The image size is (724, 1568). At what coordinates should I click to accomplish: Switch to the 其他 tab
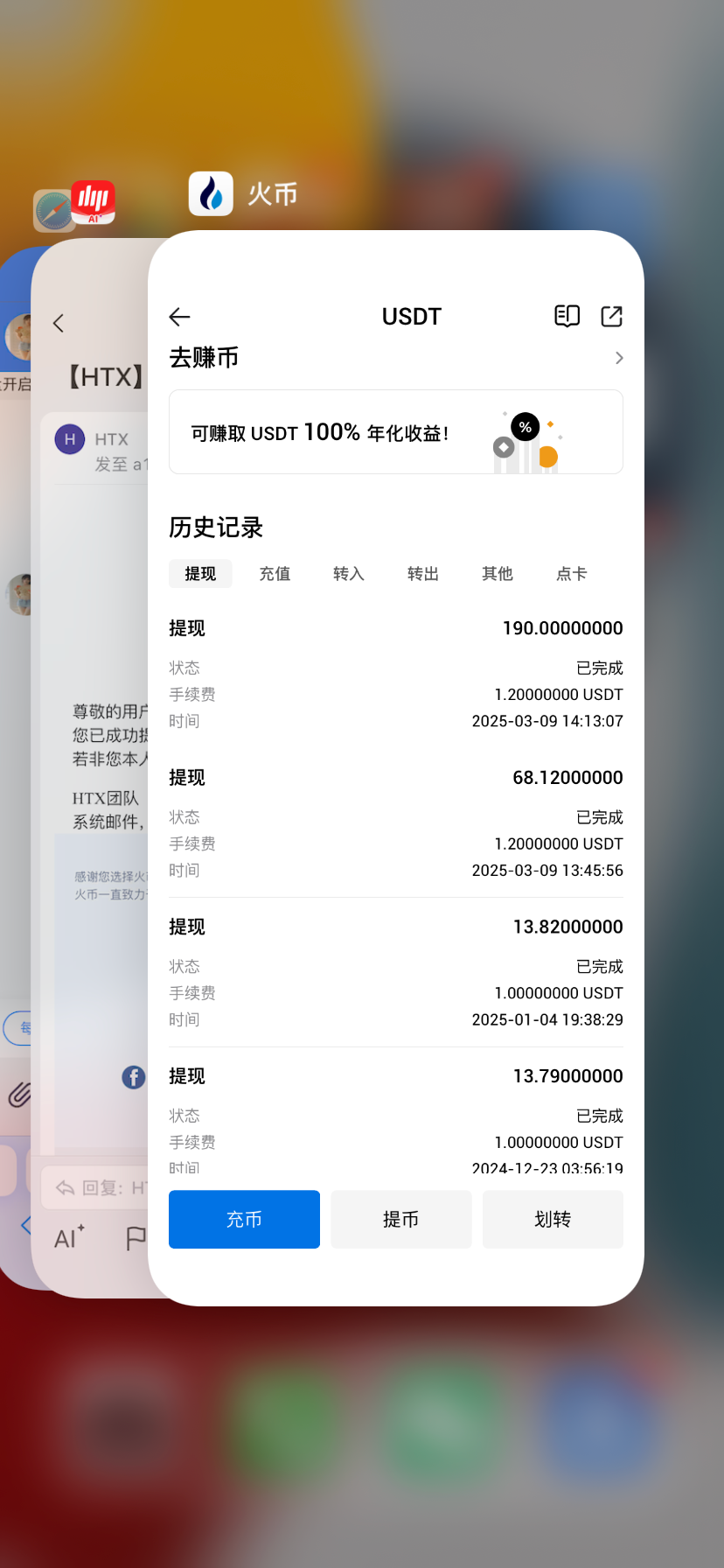tap(498, 574)
